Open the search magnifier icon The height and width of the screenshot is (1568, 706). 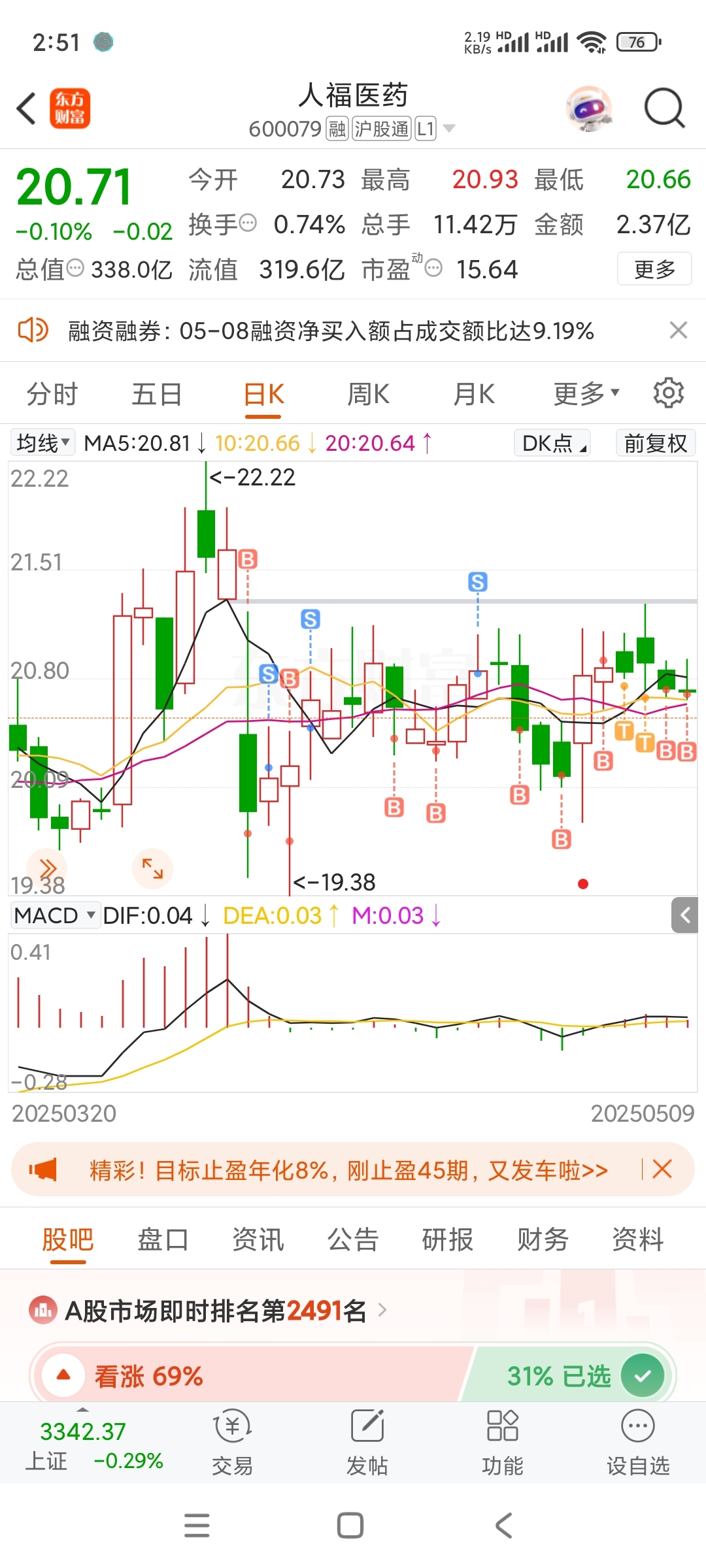pyautogui.click(x=664, y=108)
